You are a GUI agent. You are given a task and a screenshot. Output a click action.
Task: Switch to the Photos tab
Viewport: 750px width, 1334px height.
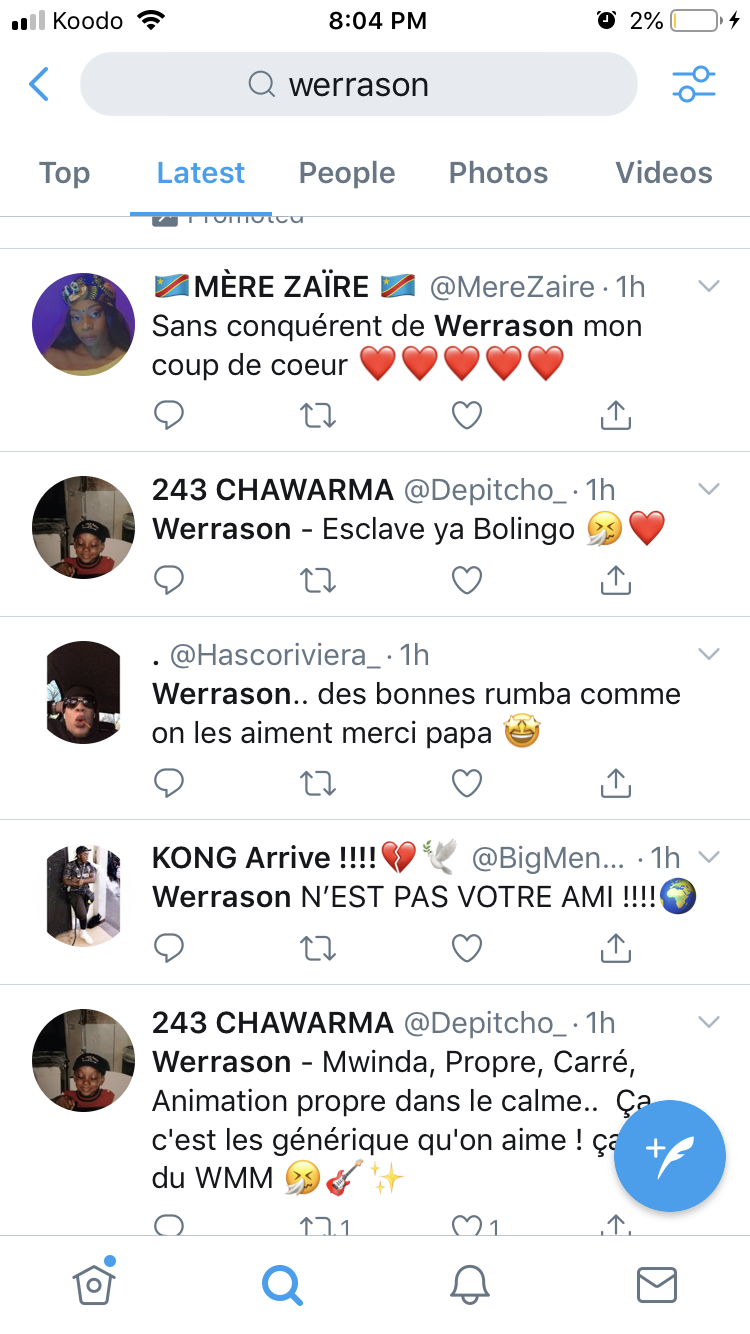point(498,173)
